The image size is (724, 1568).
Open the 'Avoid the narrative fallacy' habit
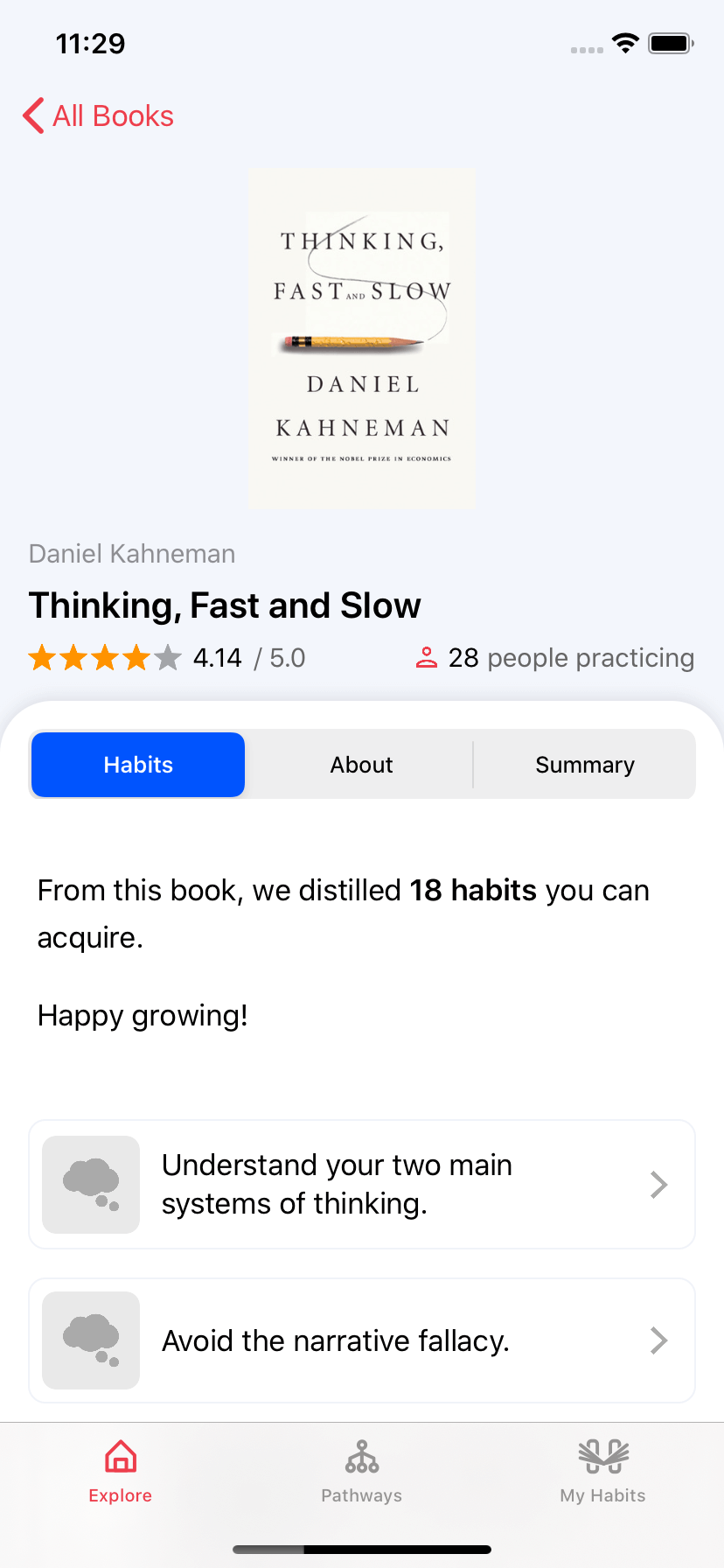[x=362, y=1340]
